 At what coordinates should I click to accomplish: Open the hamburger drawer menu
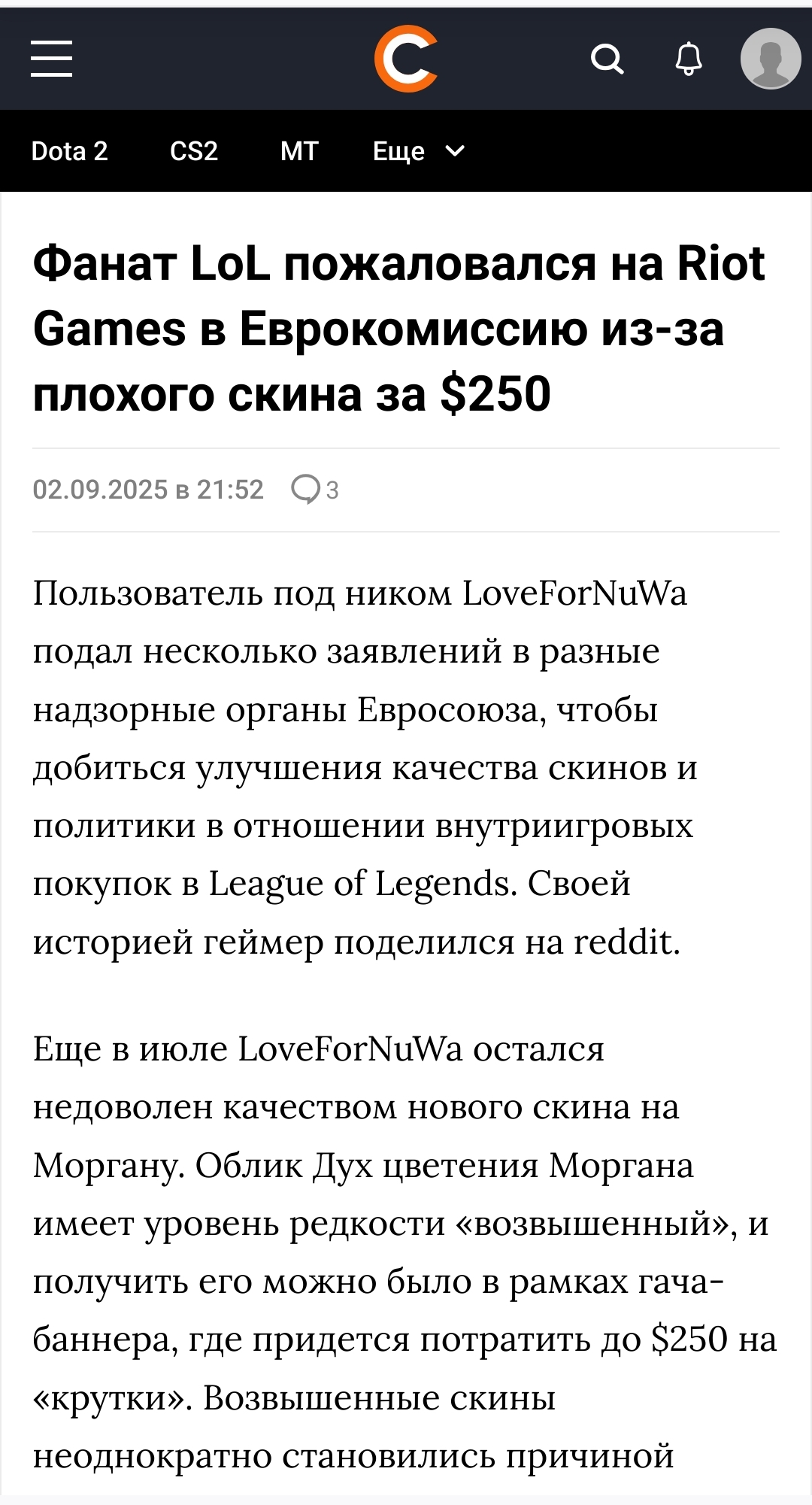(51, 59)
